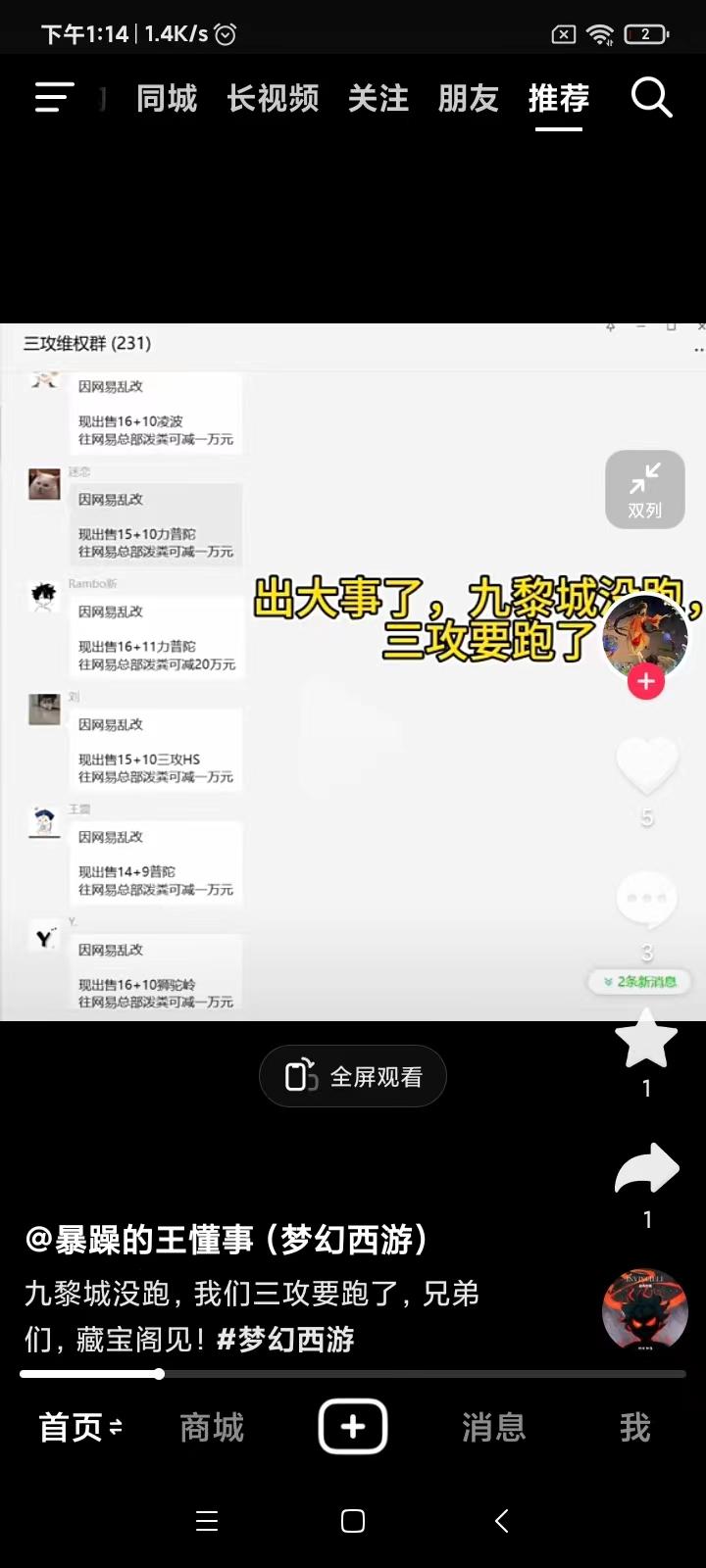Share this video
This screenshot has height=1568, width=706.
(646, 1169)
